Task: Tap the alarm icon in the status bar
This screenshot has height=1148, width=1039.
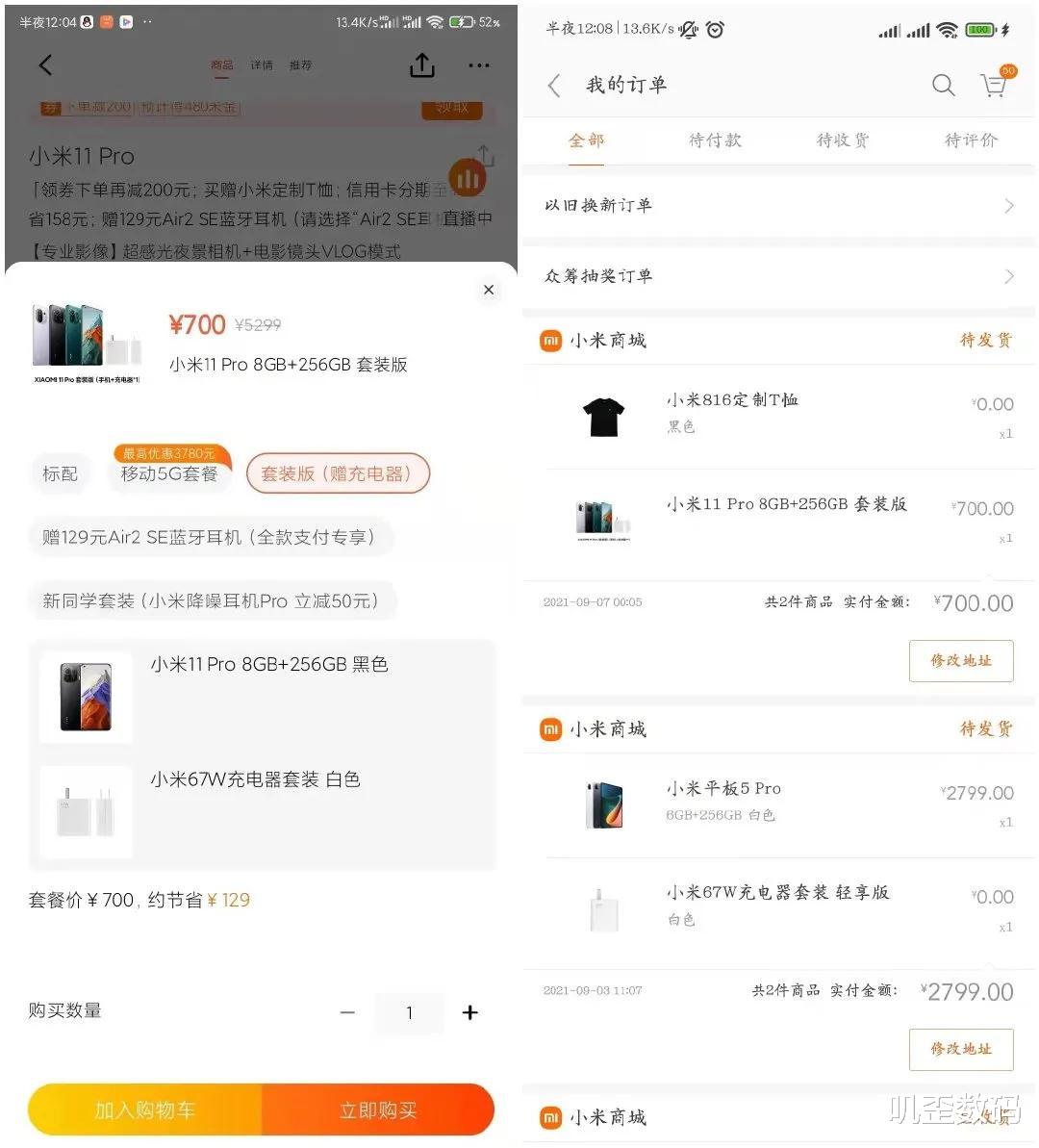Action: (x=715, y=29)
